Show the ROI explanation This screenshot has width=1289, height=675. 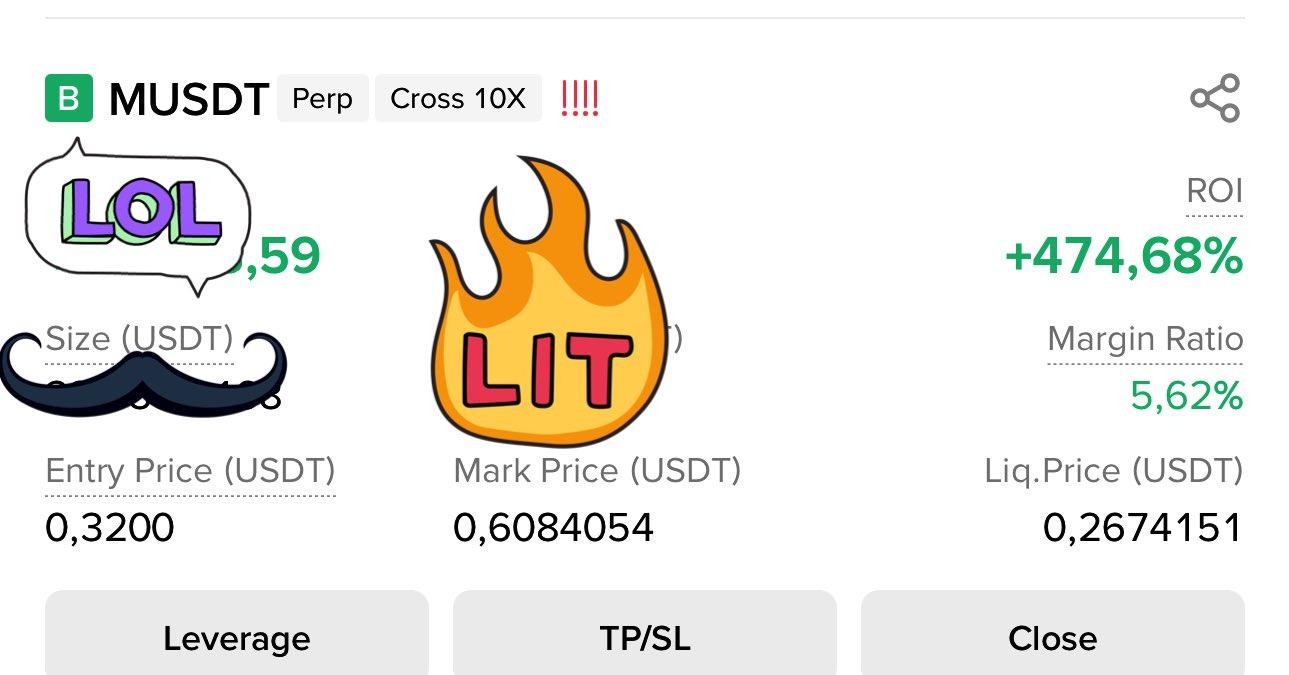tap(1214, 191)
